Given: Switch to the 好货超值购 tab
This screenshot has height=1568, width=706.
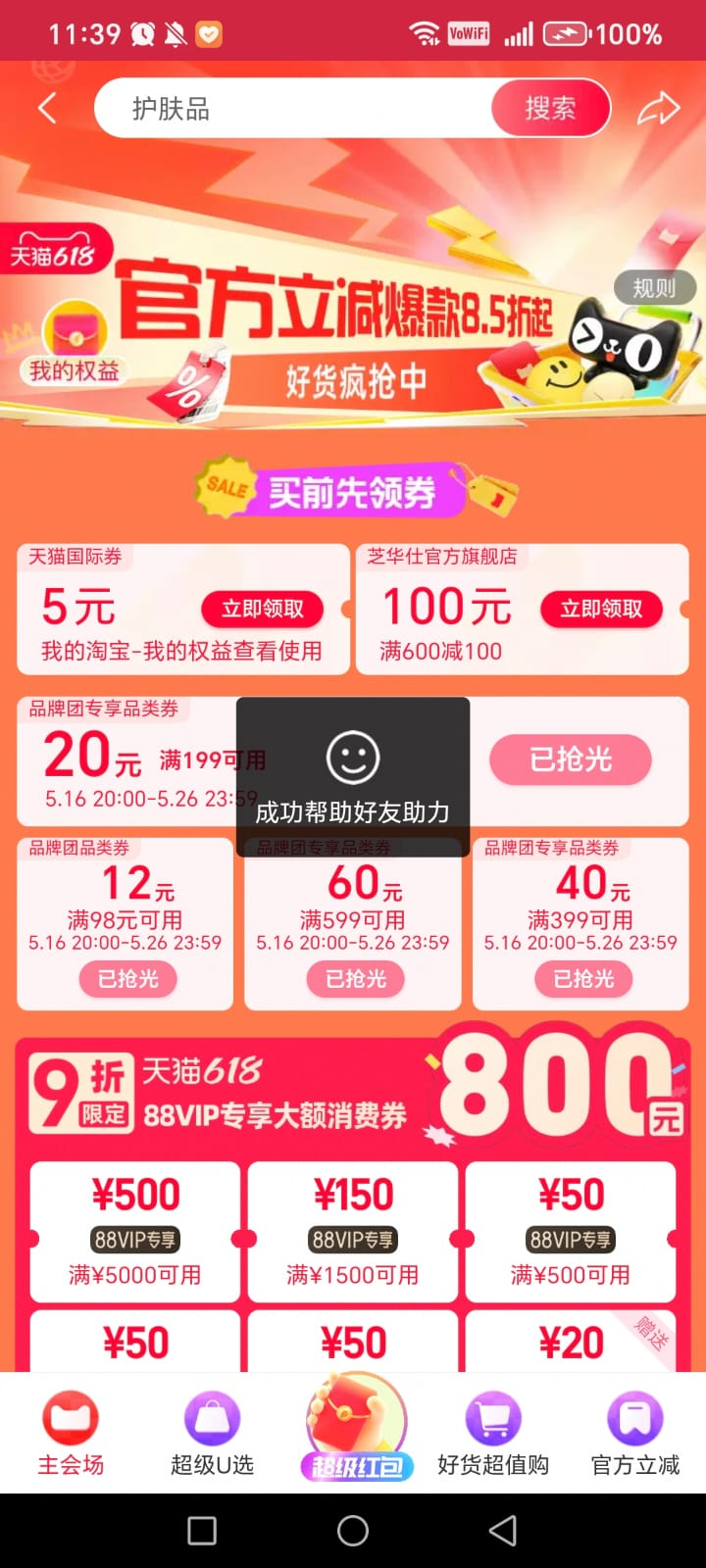Looking at the screenshot, I should [x=493, y=1433].
